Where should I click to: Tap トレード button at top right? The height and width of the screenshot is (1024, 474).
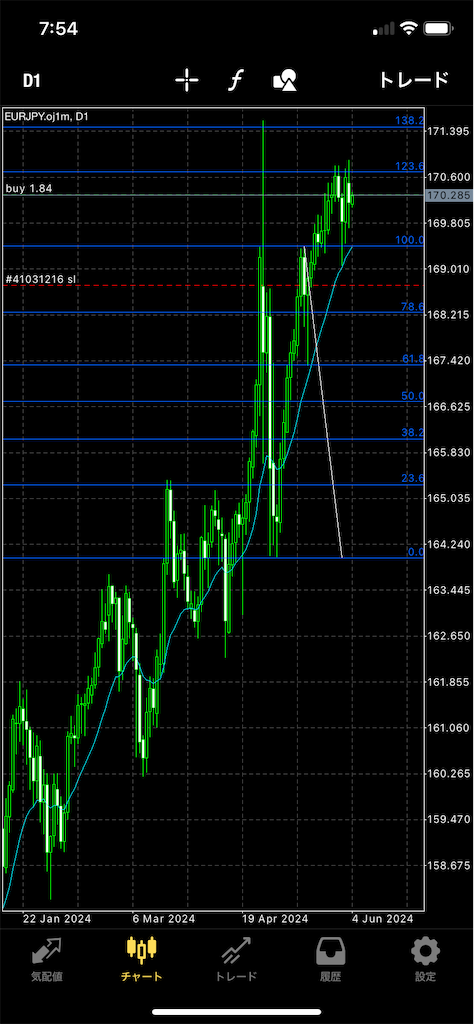(x=414, y=80)
